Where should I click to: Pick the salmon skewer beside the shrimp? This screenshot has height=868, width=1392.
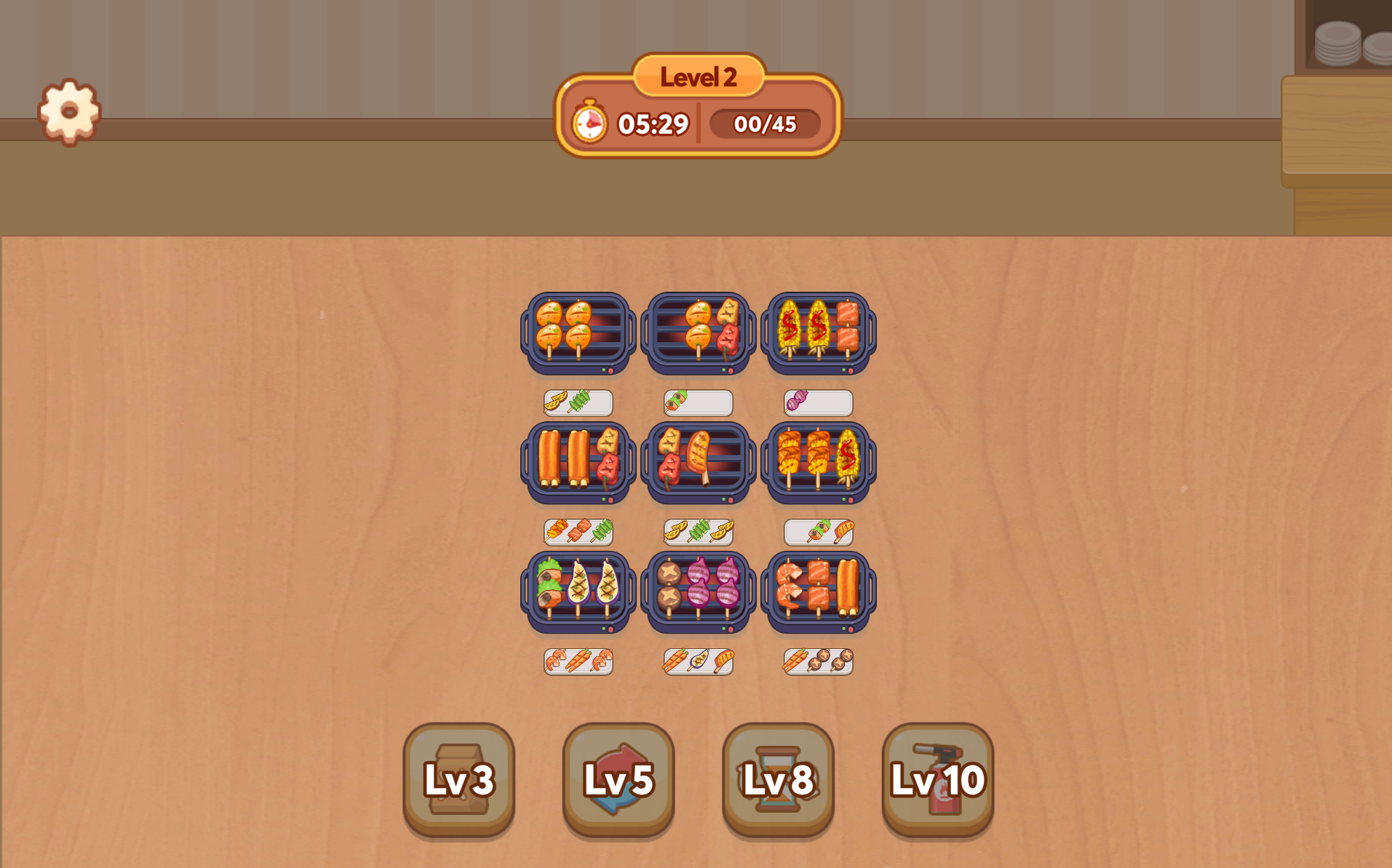tap(819, 586)
